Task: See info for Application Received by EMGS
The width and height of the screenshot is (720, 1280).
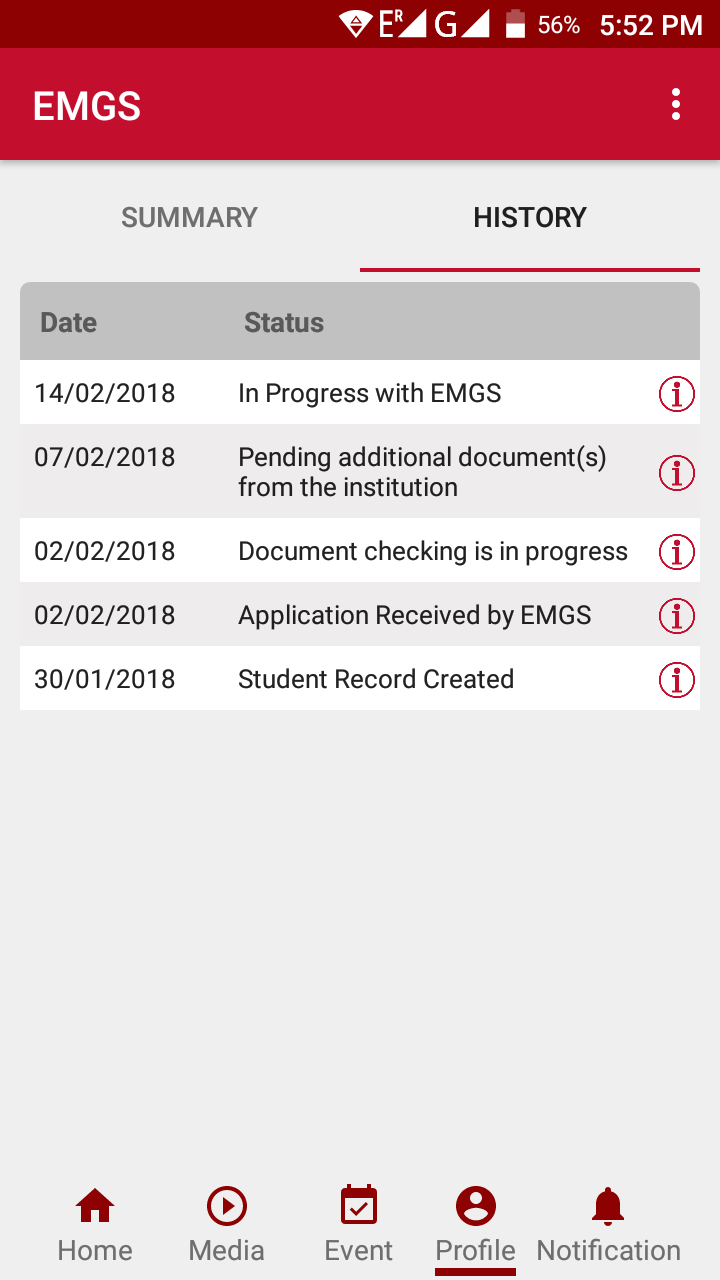Action: 677,615
